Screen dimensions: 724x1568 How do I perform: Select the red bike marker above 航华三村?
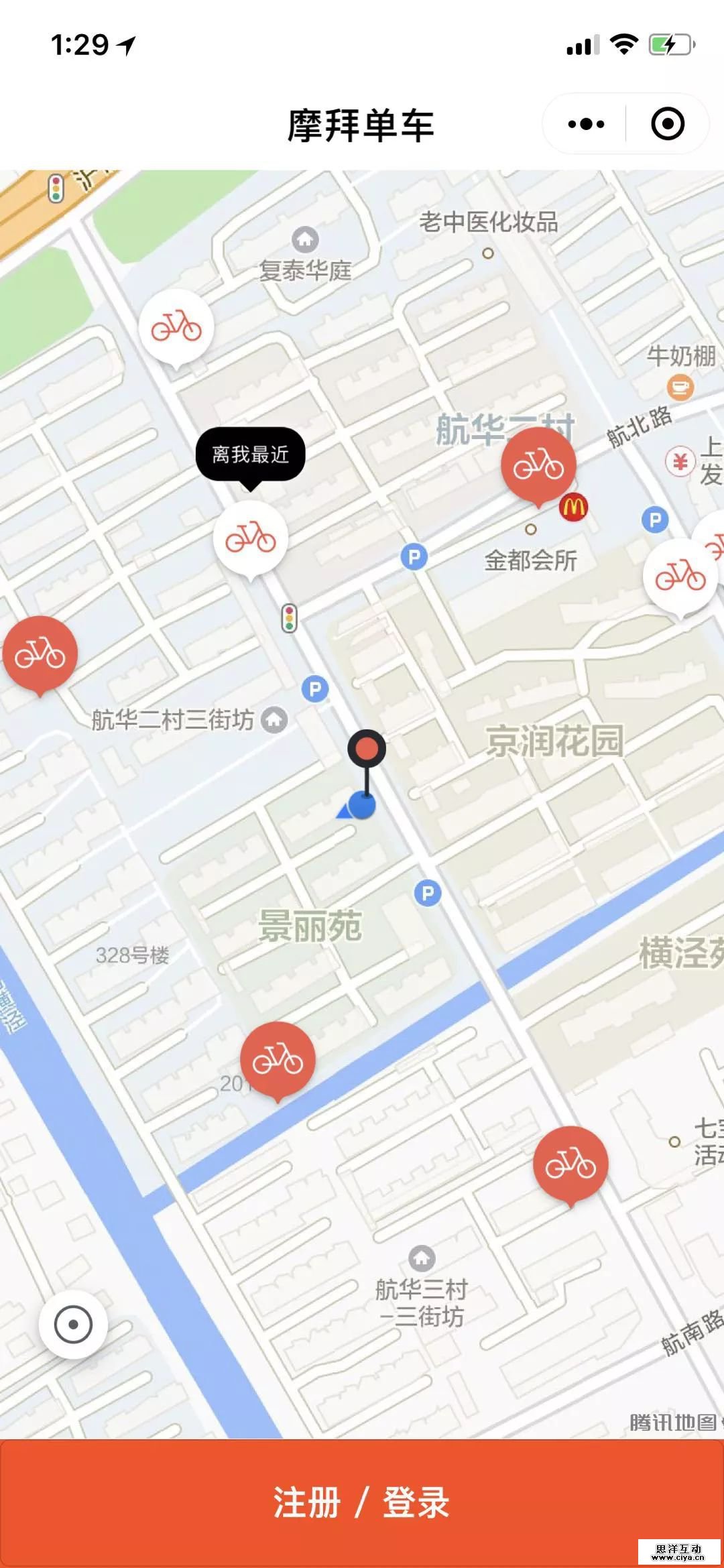(x=570, y=1164)
